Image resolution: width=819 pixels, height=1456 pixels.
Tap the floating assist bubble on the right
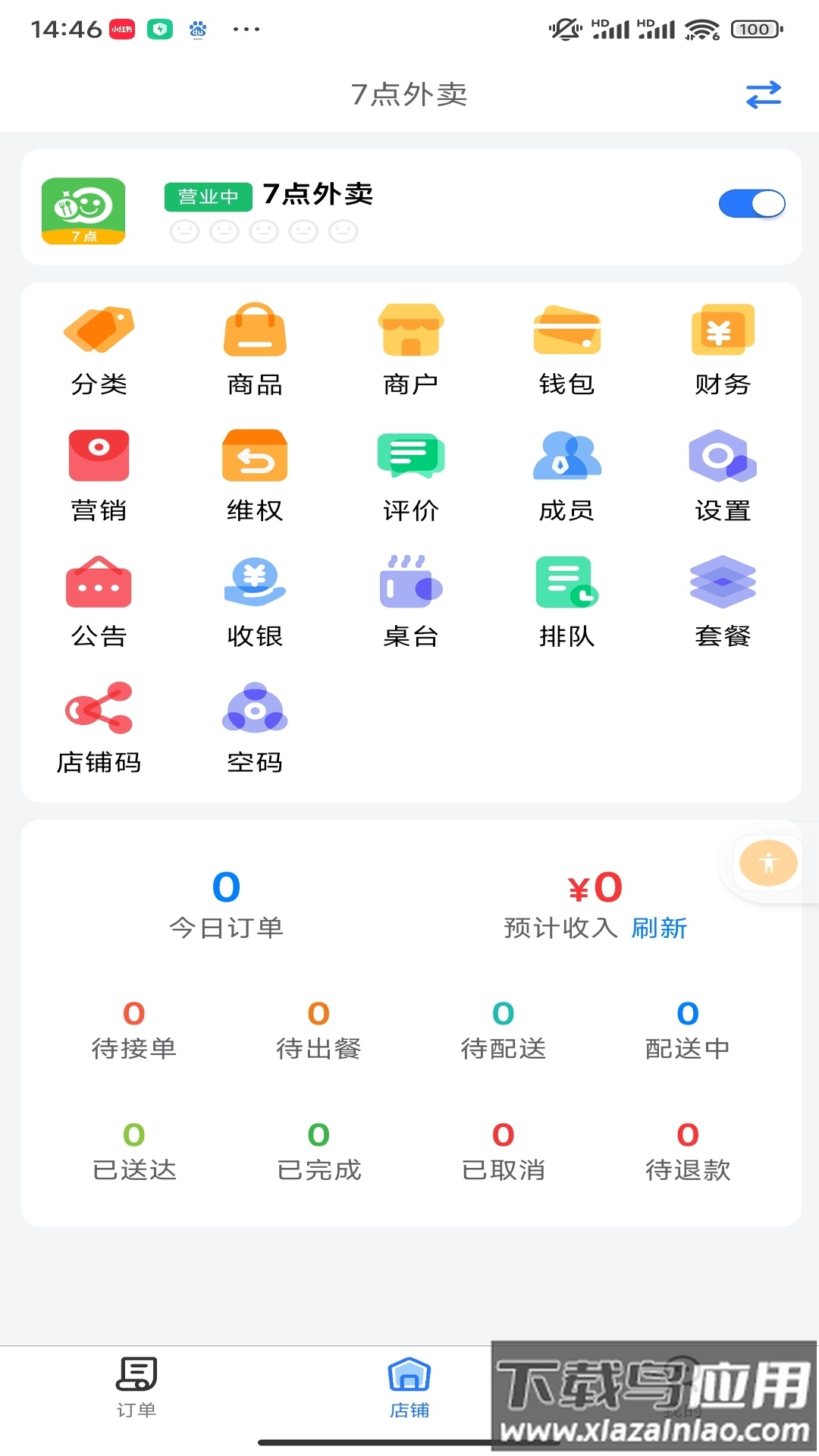pyautogui.click(x=770, y=863)
